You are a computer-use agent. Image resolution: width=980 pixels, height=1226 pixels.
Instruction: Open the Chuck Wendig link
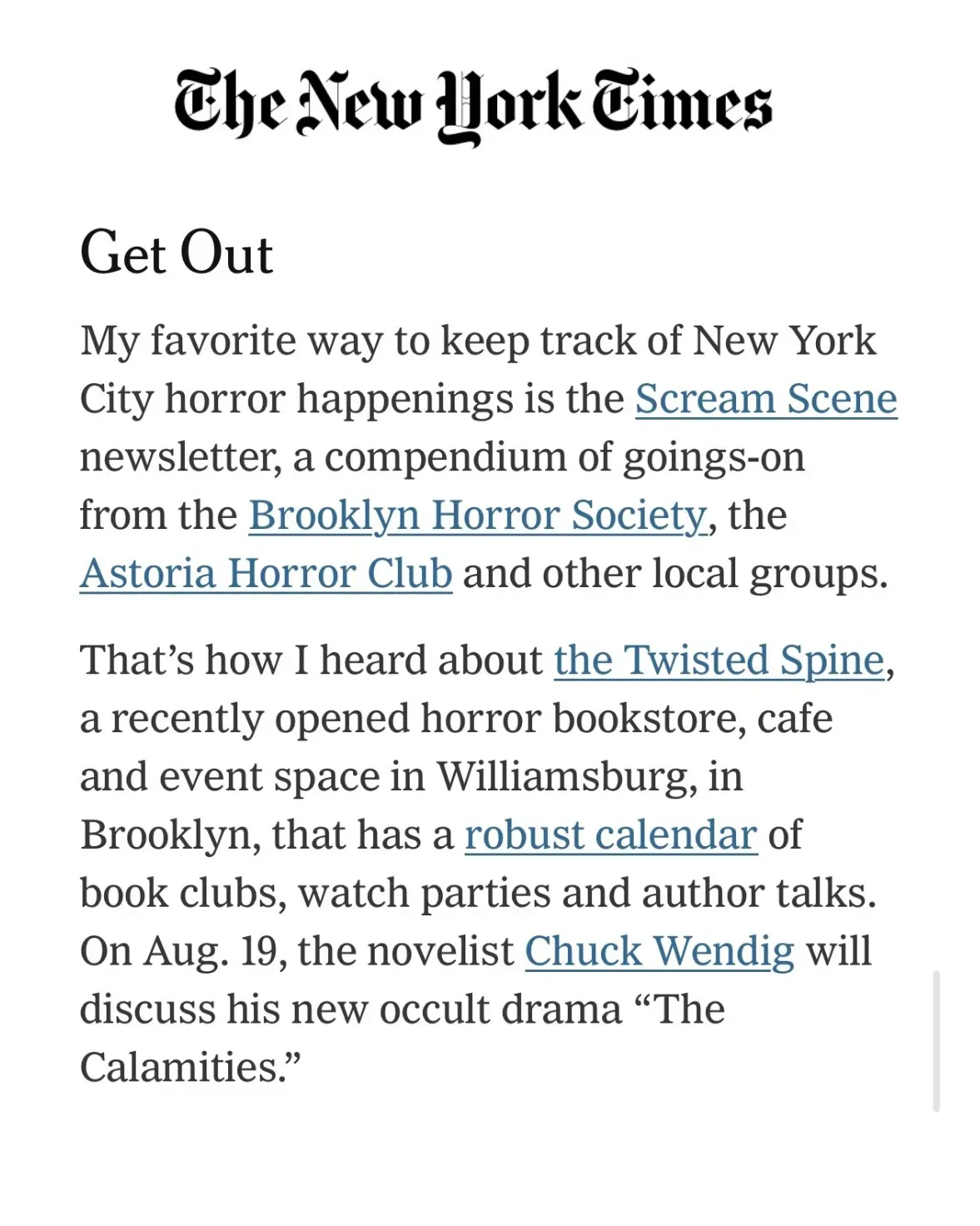(659, 951)
